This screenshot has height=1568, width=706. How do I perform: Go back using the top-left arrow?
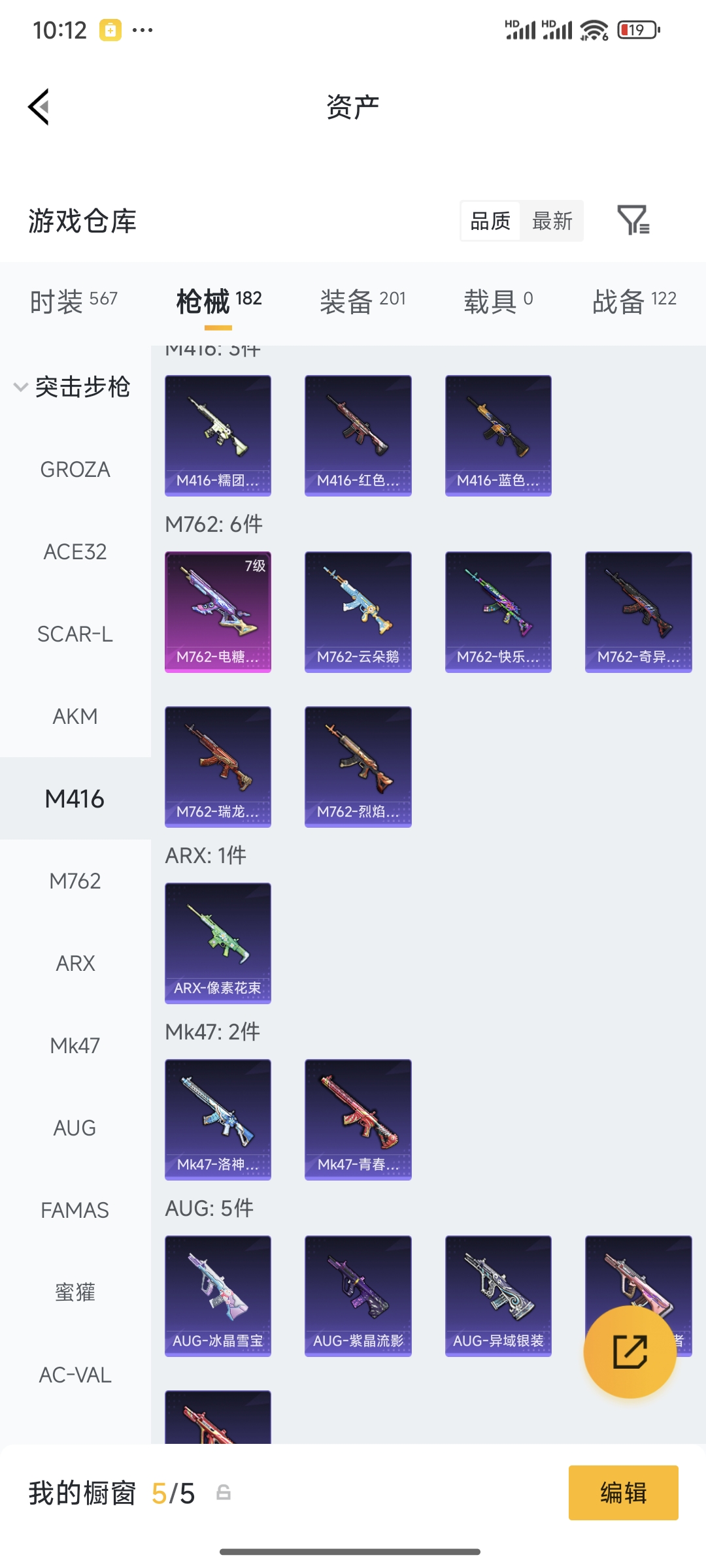pos(39,106)
